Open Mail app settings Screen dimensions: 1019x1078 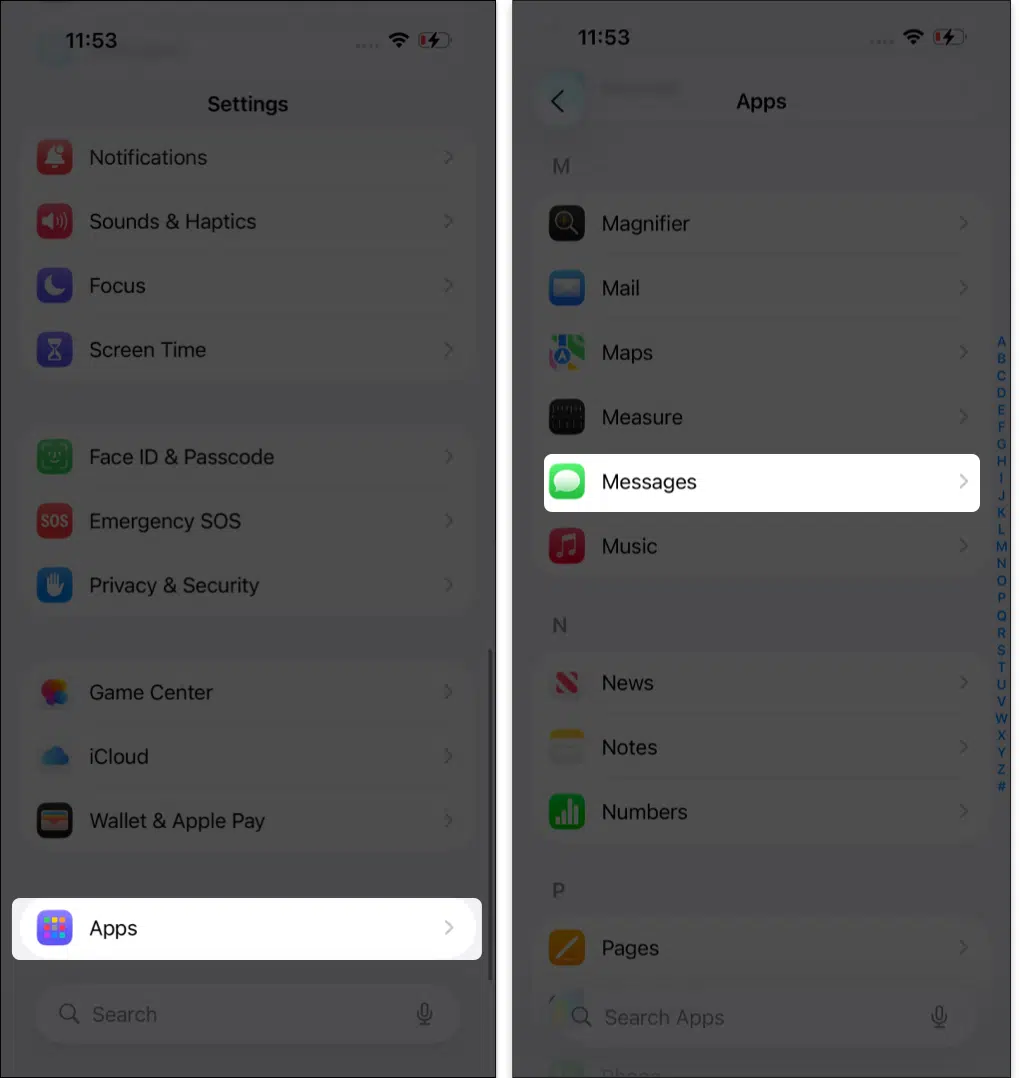[760, 288]
